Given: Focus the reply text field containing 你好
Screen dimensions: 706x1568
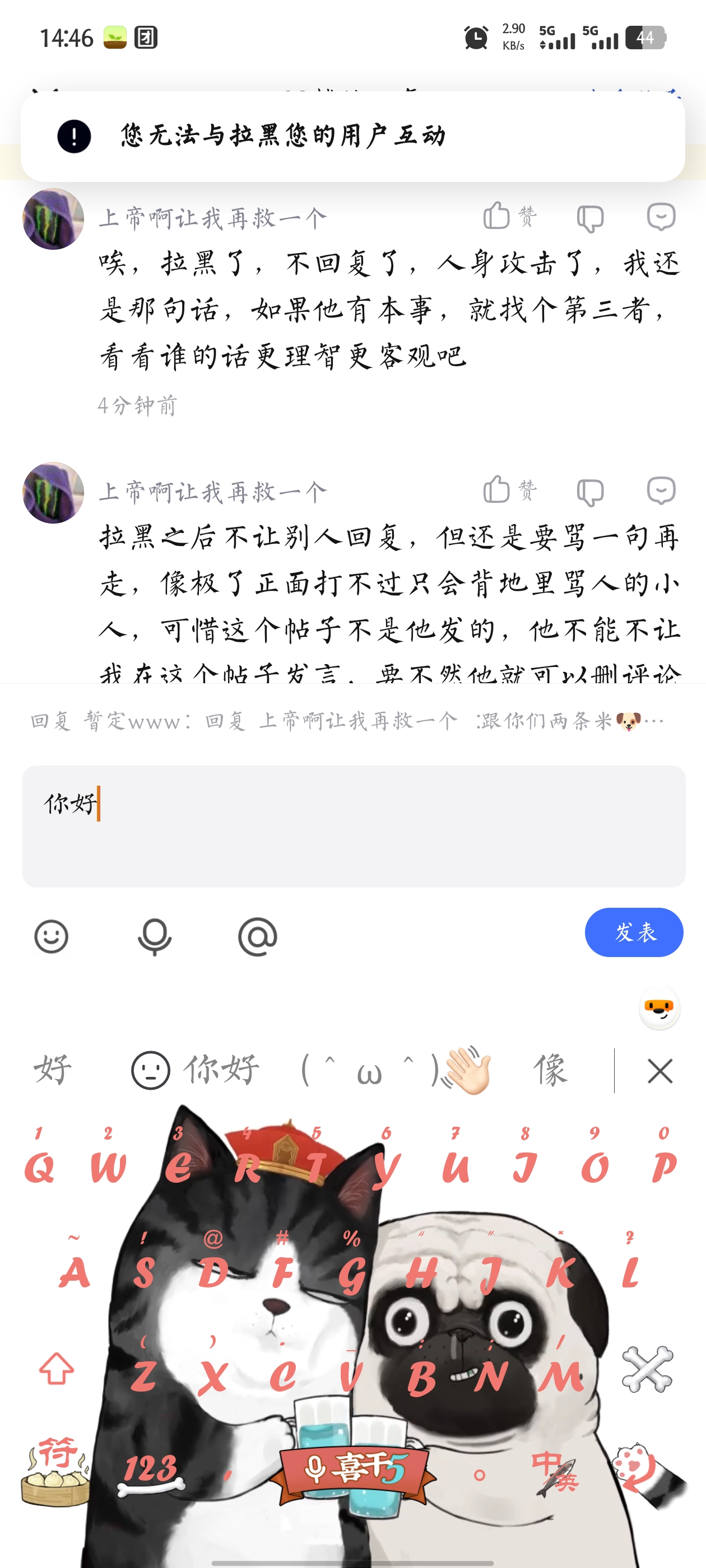Looking at the screenshot, I should pos(354,825).
